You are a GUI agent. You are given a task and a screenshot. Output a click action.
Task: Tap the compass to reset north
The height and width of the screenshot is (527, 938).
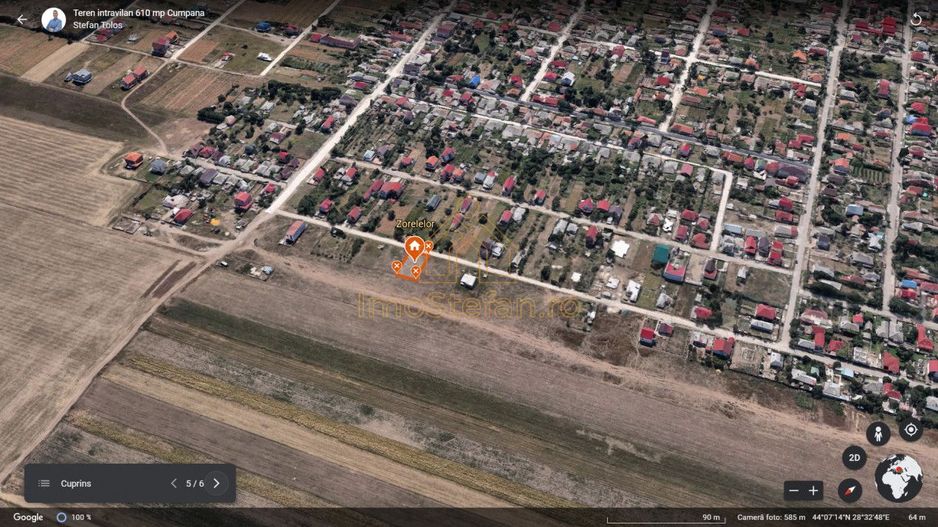pos(850,491)
